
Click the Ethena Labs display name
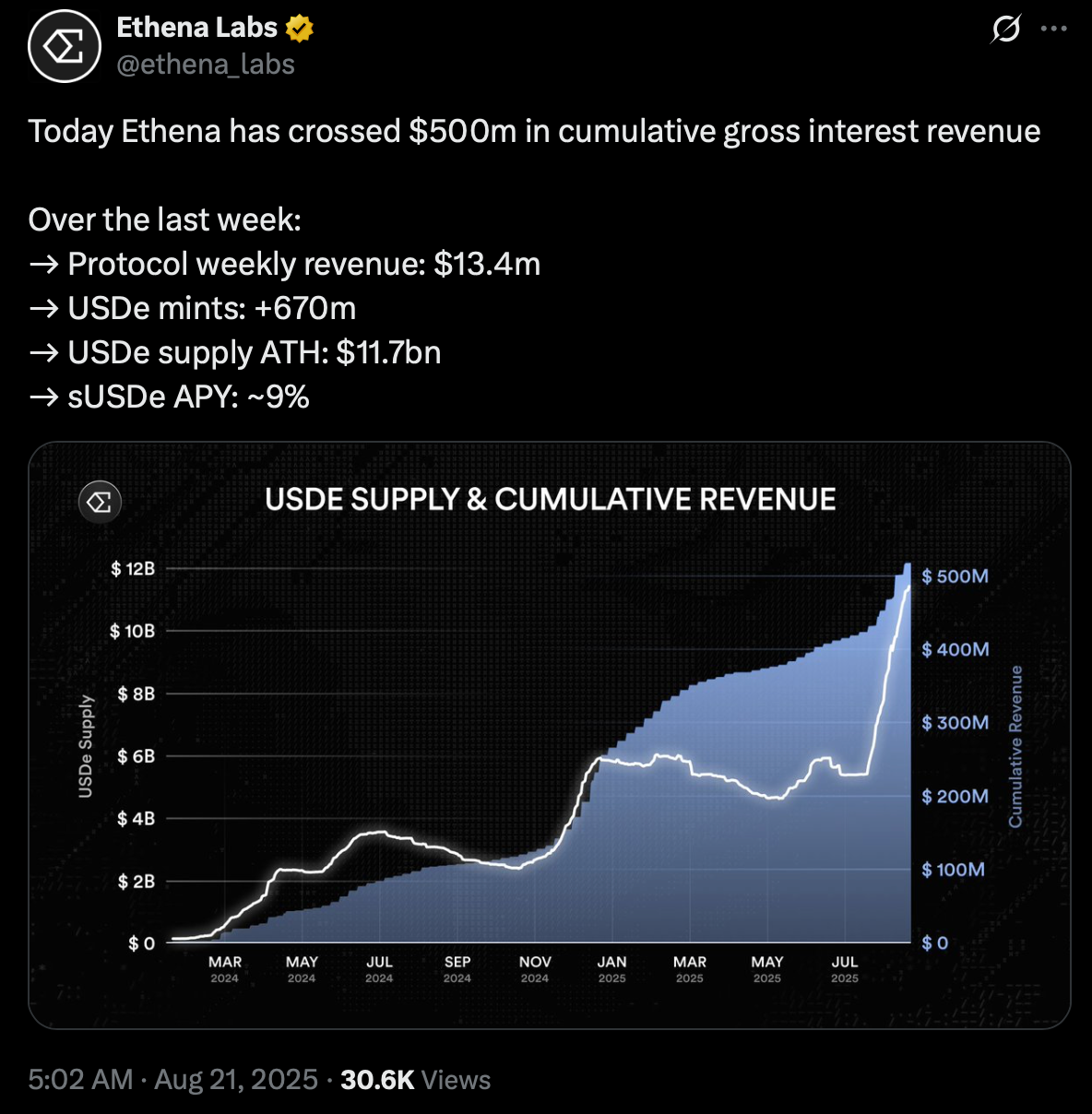pos(194,27)
